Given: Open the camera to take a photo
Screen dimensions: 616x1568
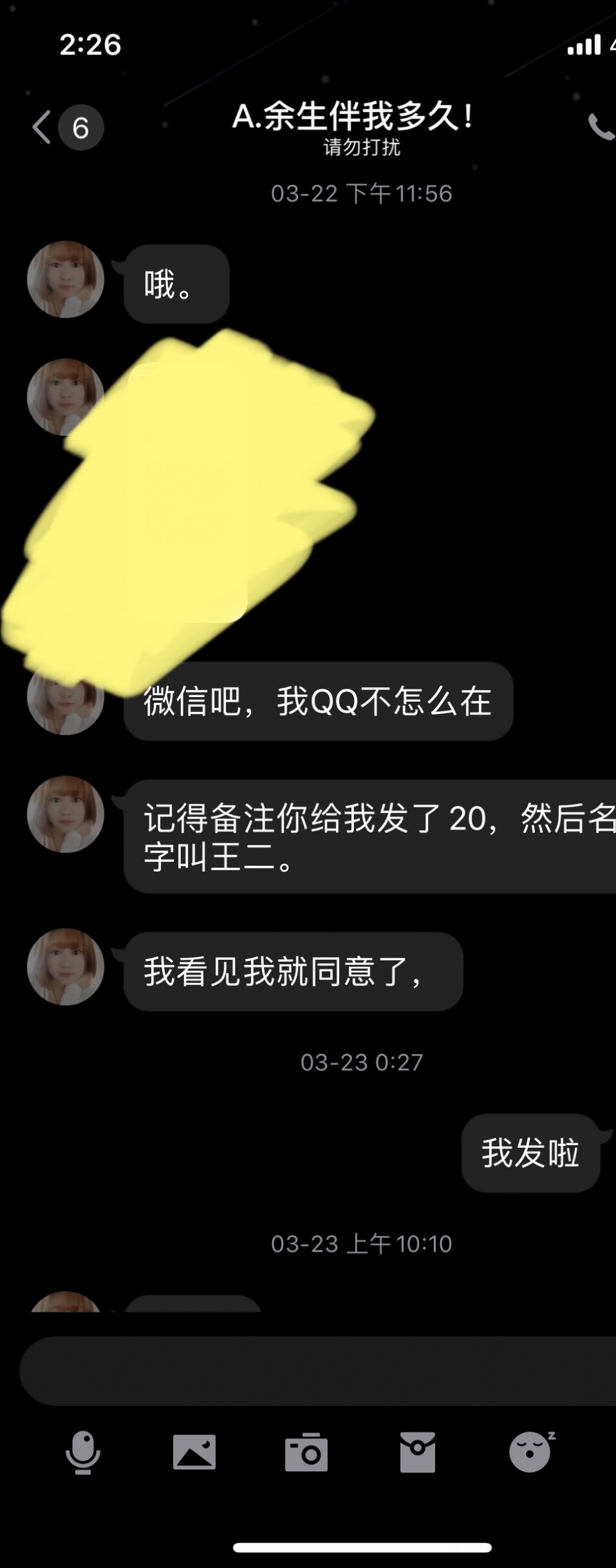Looking at the screenshot, I should pyautogui.click(x=306, y=1453).
